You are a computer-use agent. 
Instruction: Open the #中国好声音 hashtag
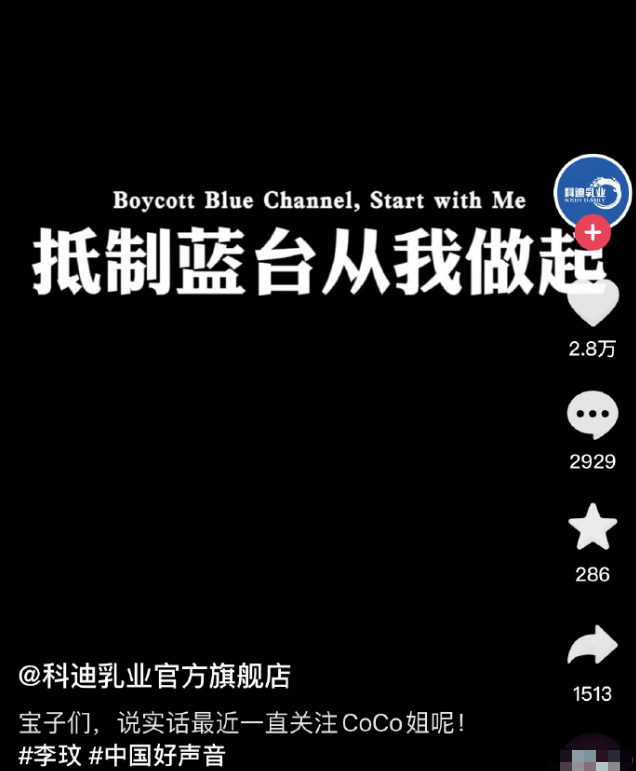pos(157,754)
